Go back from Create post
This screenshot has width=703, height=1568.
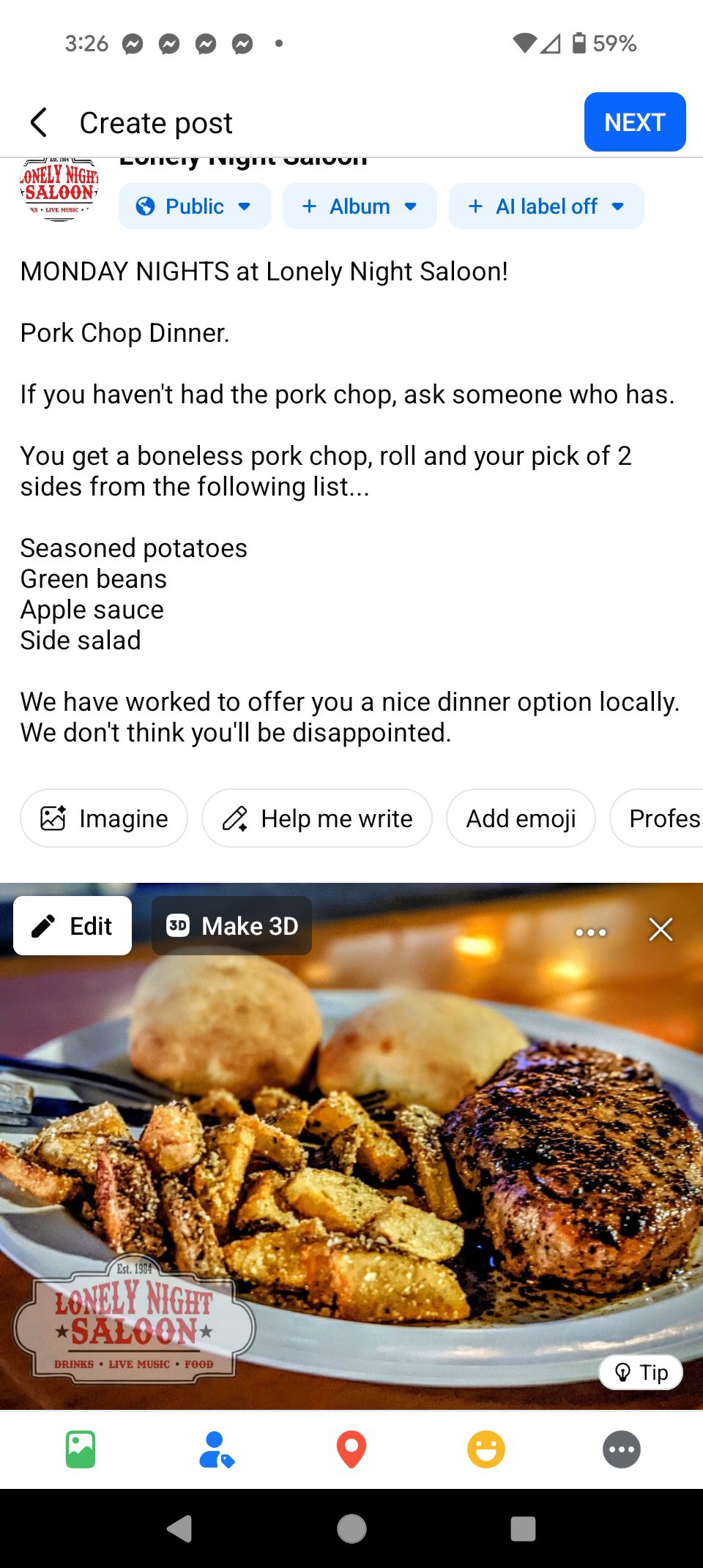40,122
